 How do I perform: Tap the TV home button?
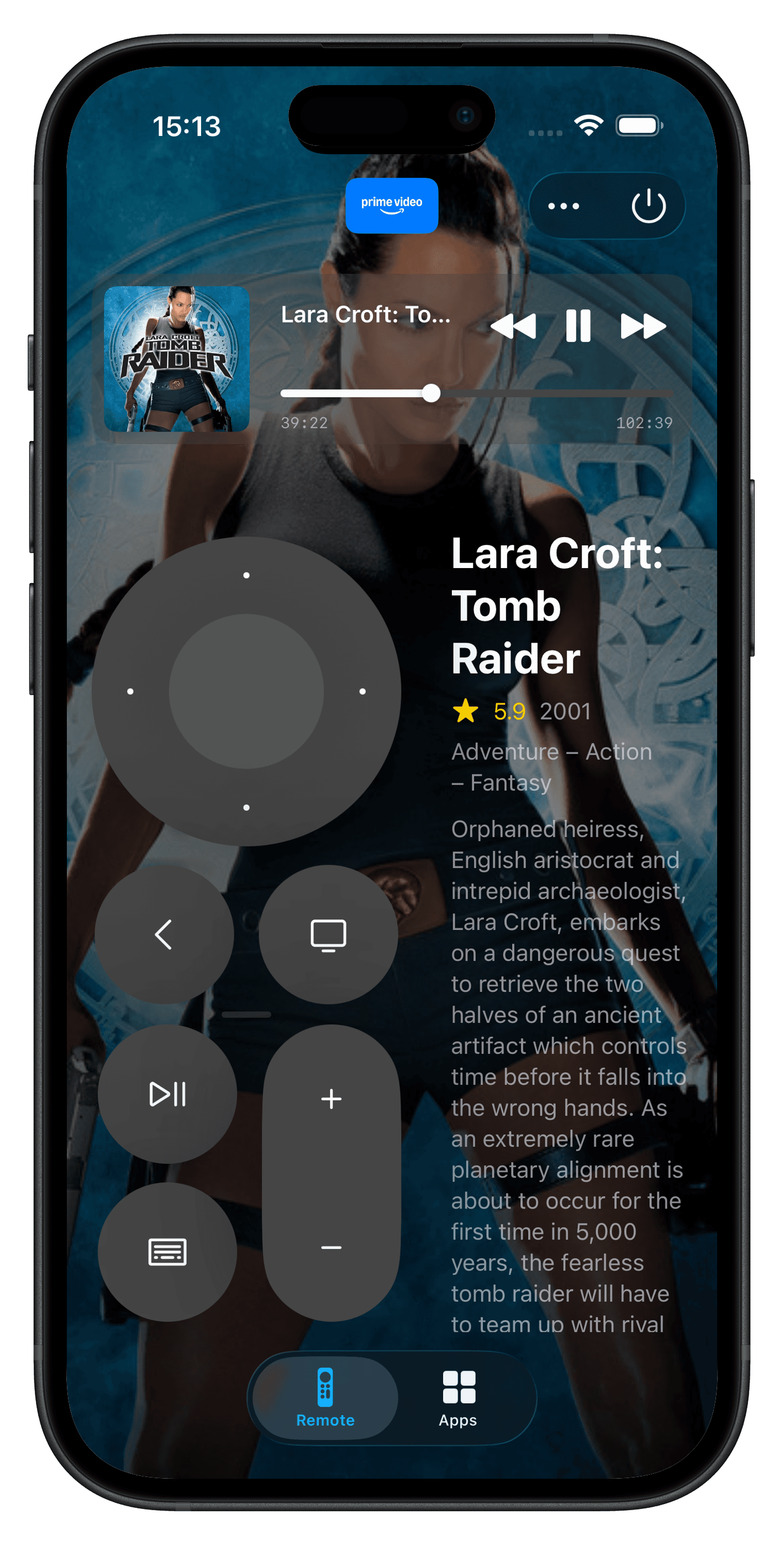328,934
